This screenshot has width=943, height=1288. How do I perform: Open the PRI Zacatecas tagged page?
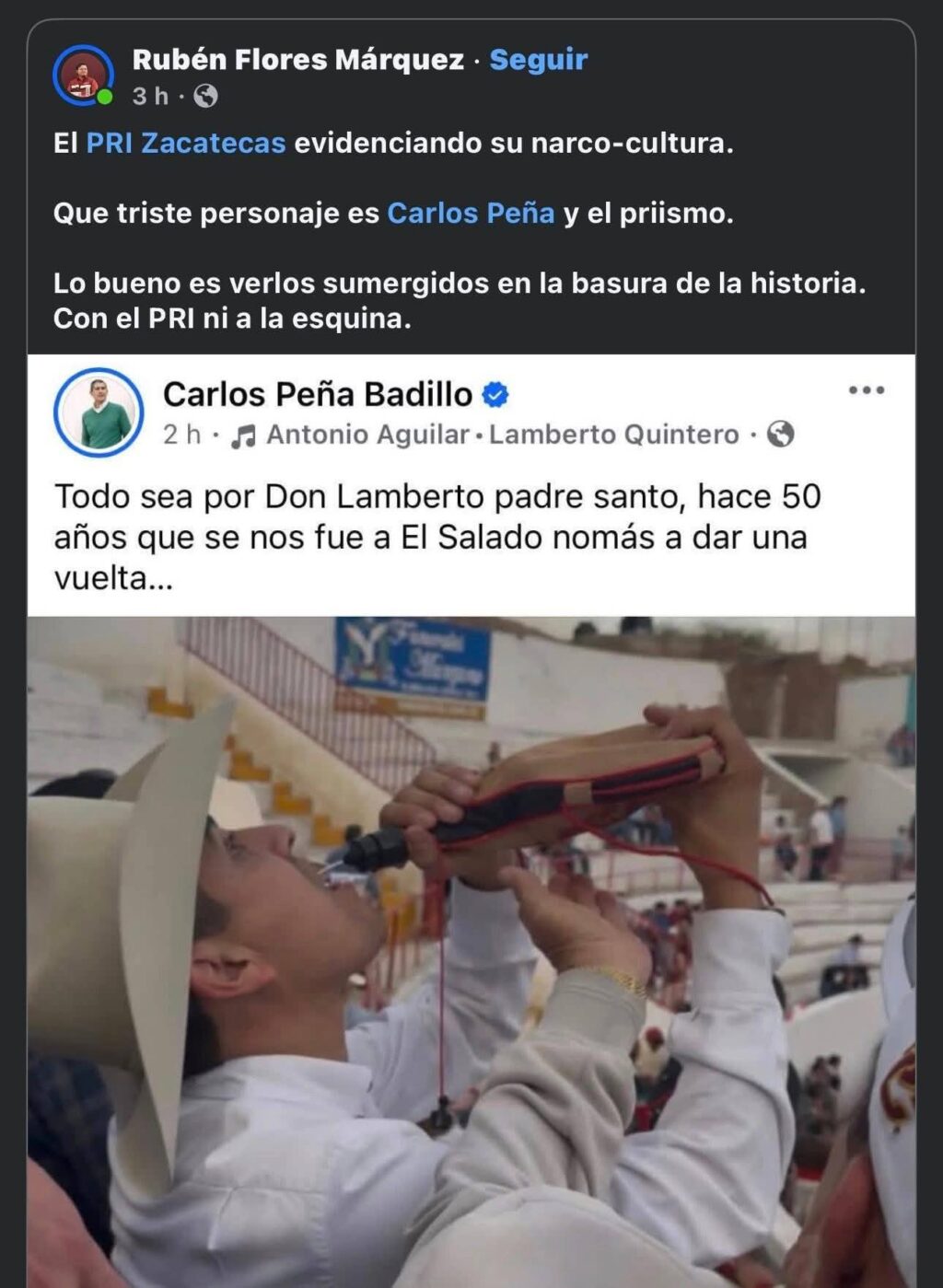(x=185, y=144)
